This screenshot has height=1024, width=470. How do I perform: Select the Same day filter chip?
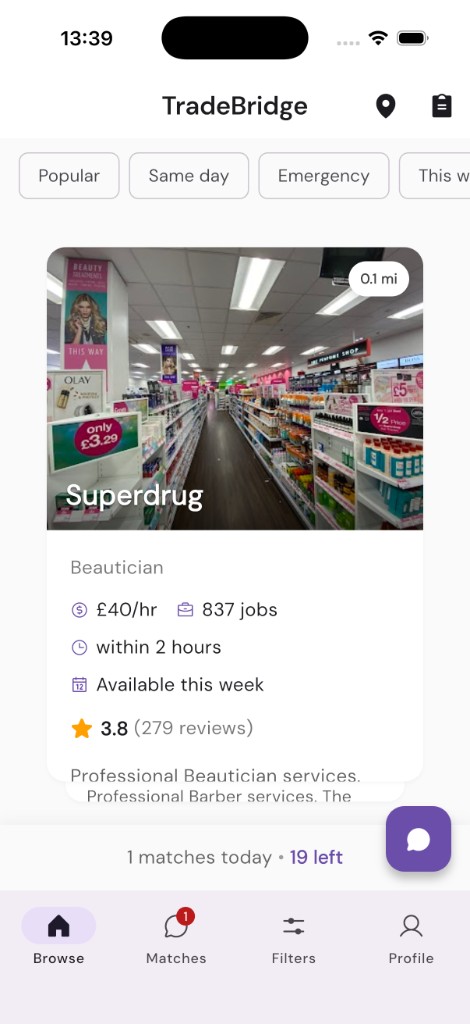point(189,176)
